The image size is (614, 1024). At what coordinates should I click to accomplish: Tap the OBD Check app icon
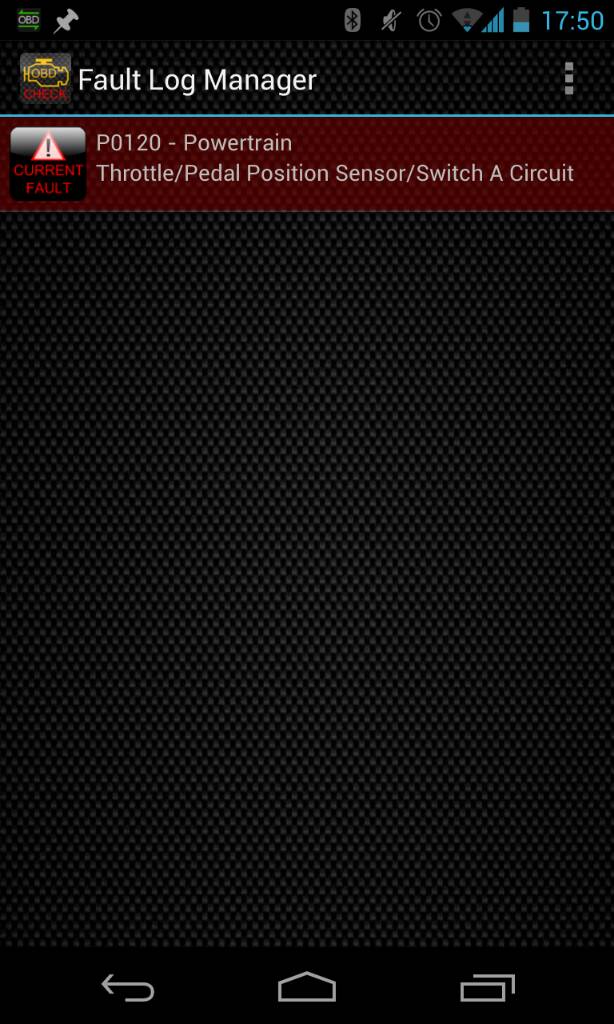click(x=45, y=79)
